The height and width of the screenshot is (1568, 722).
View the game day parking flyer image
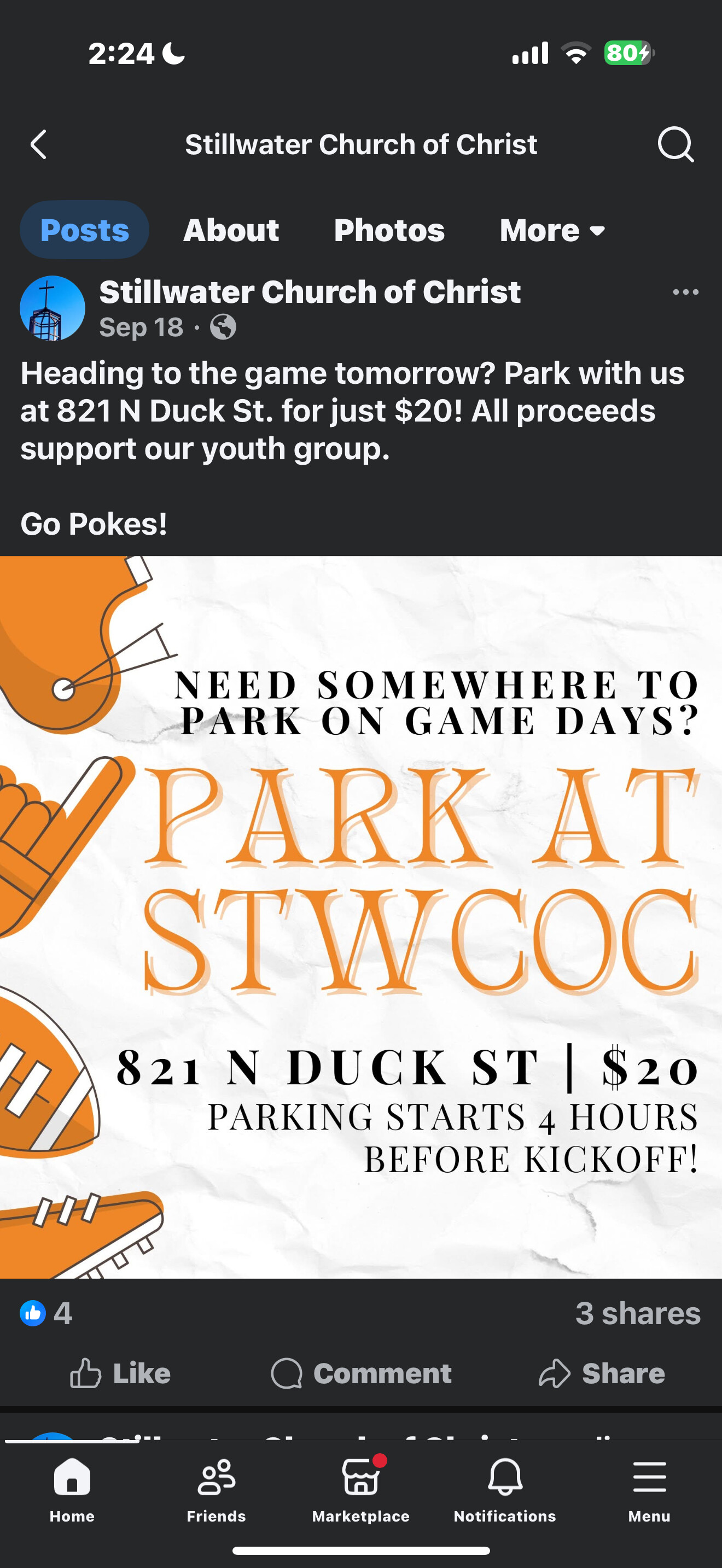click(361, 917)
